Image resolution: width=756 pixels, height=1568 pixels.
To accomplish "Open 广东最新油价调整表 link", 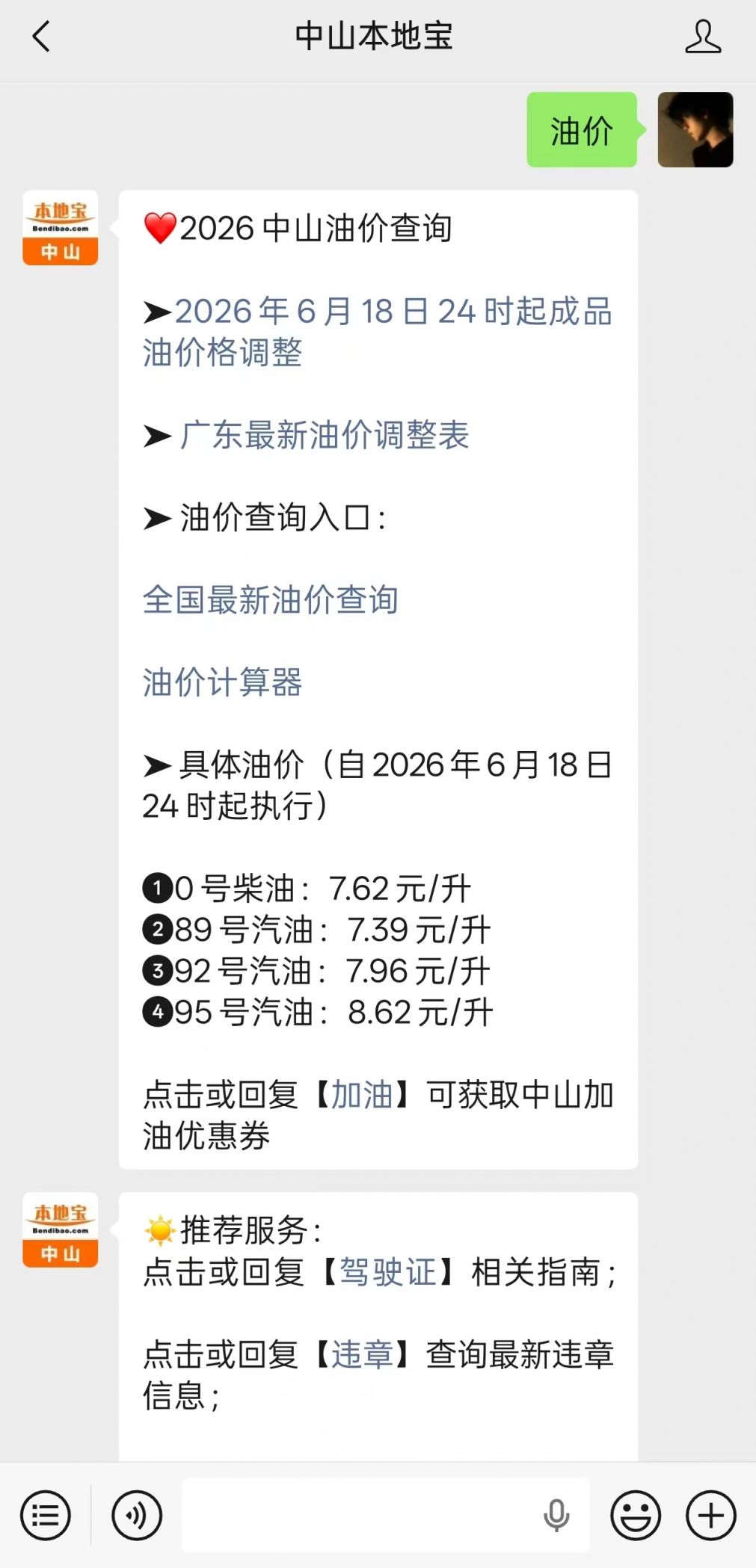I will (x=325, y=435).
